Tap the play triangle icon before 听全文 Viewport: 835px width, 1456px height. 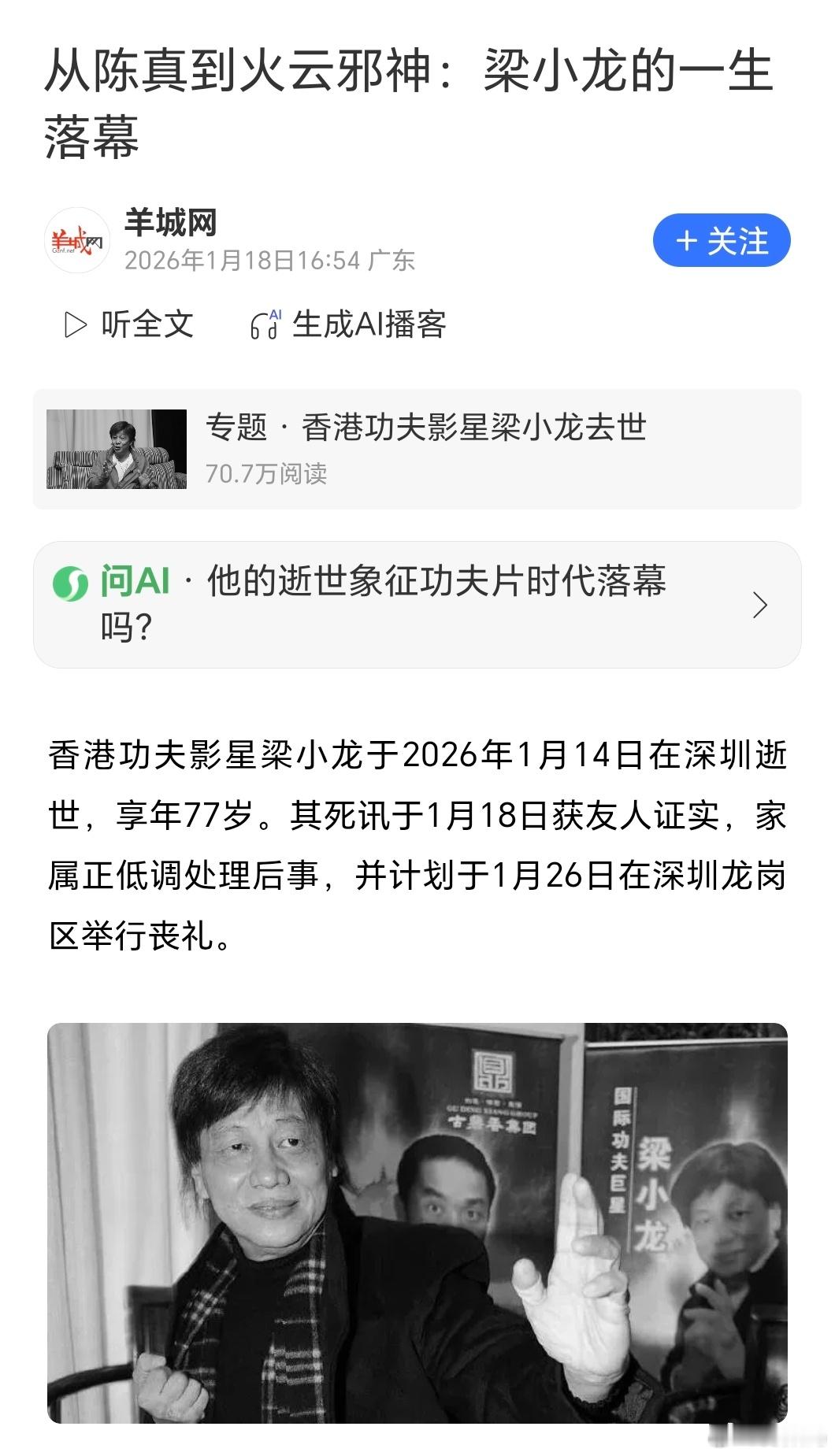[x=76, y=322]
